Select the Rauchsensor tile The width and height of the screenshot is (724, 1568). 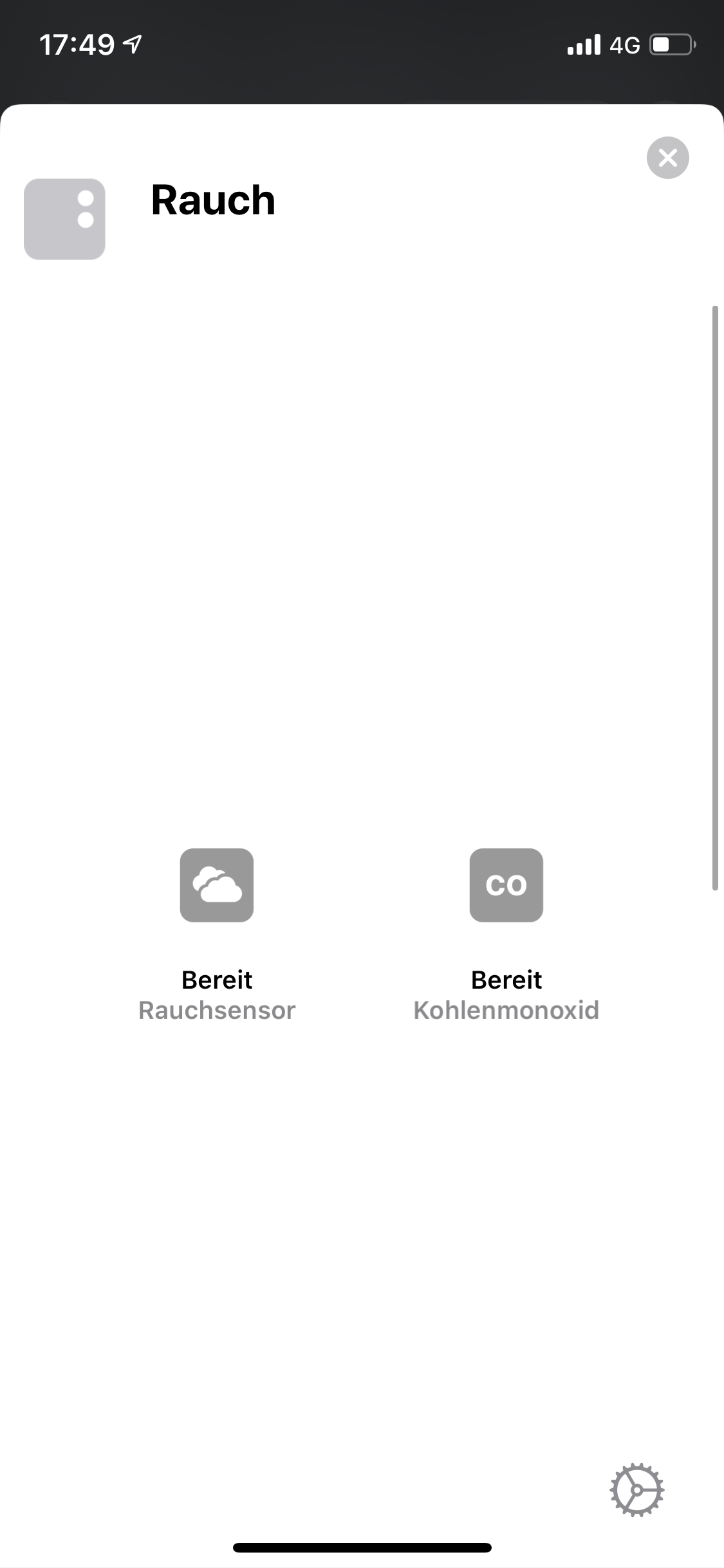click(217, 885)
